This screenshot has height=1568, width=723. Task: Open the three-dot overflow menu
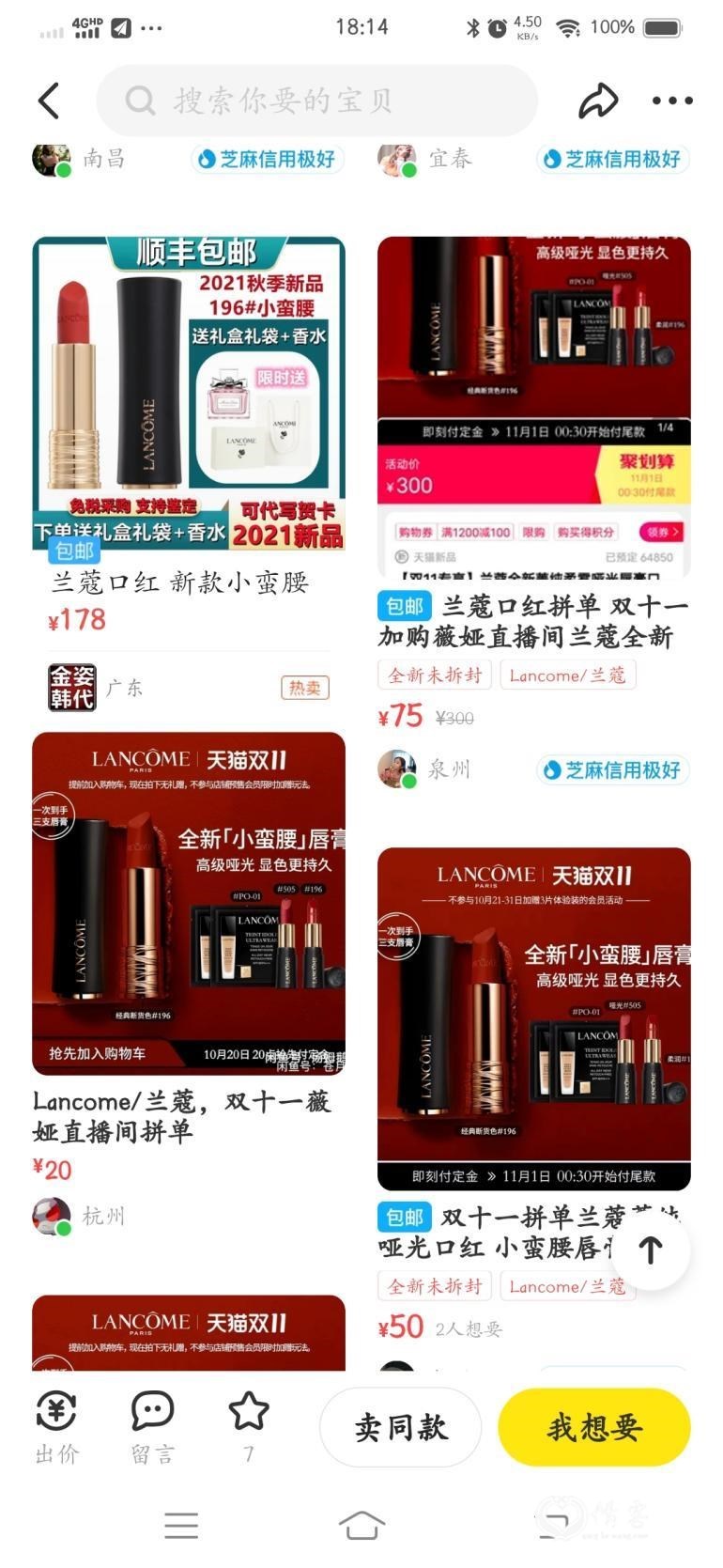[672, 101]
